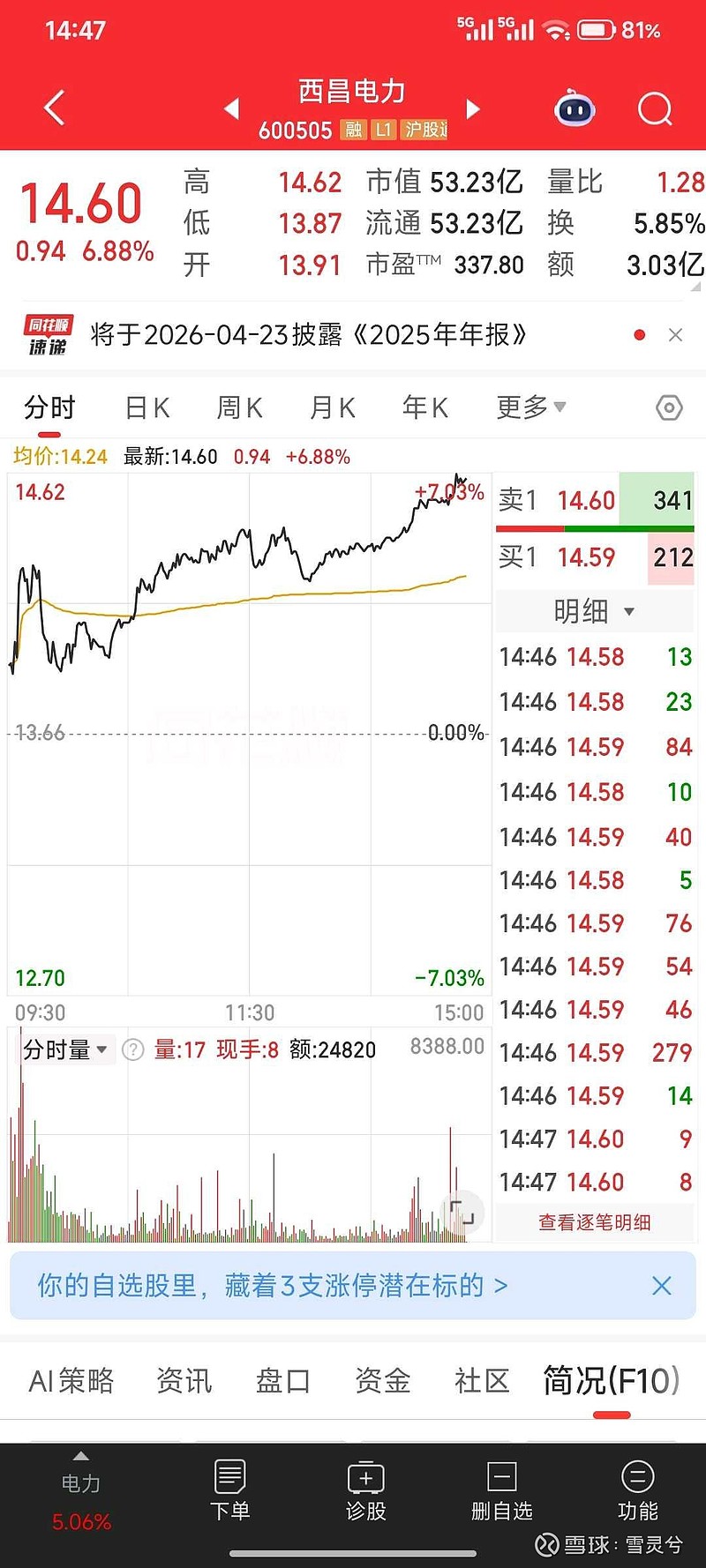Tap 查看逐笔明细 to view tick details
Viewport: 706px width, 1568px height.
(x=594, y=1222)
